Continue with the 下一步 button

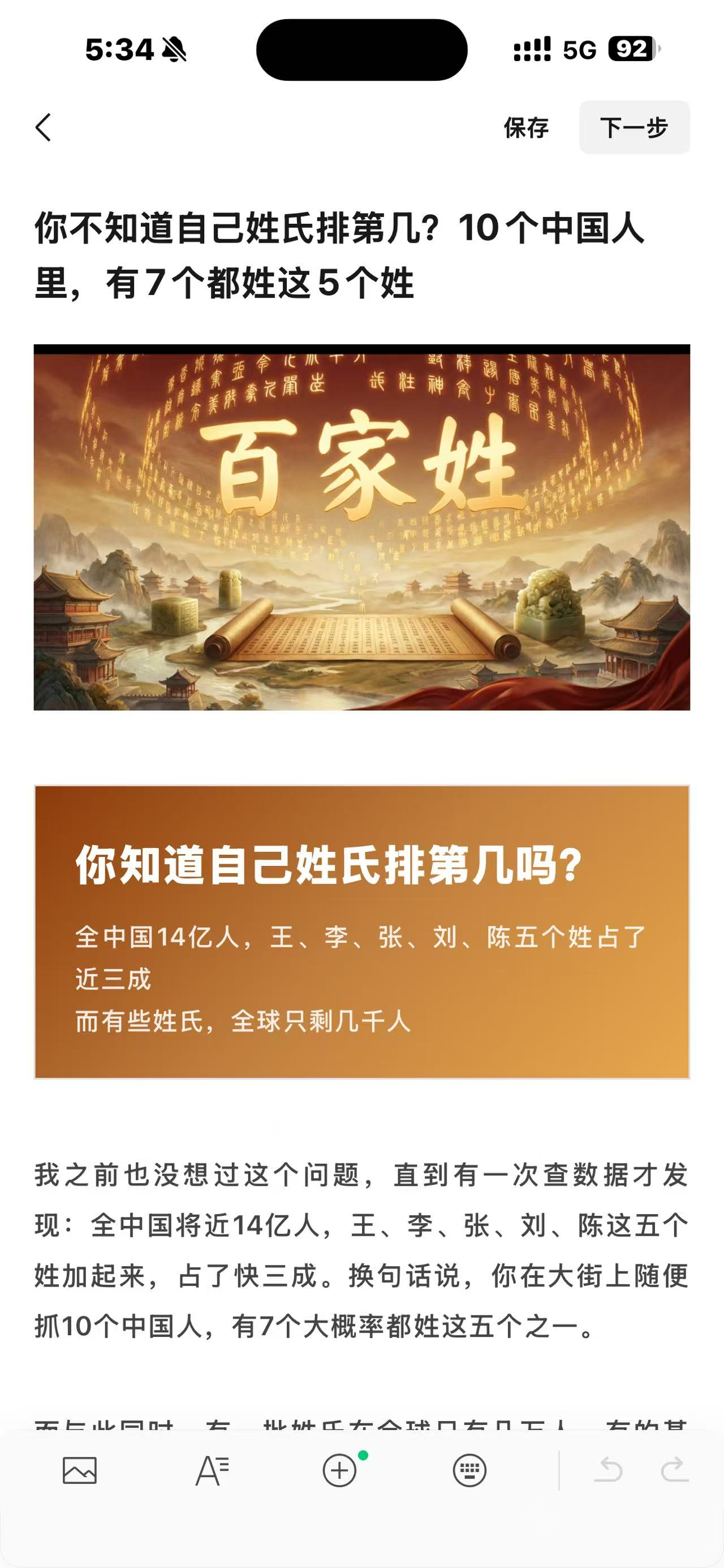(x=634, y=127)
